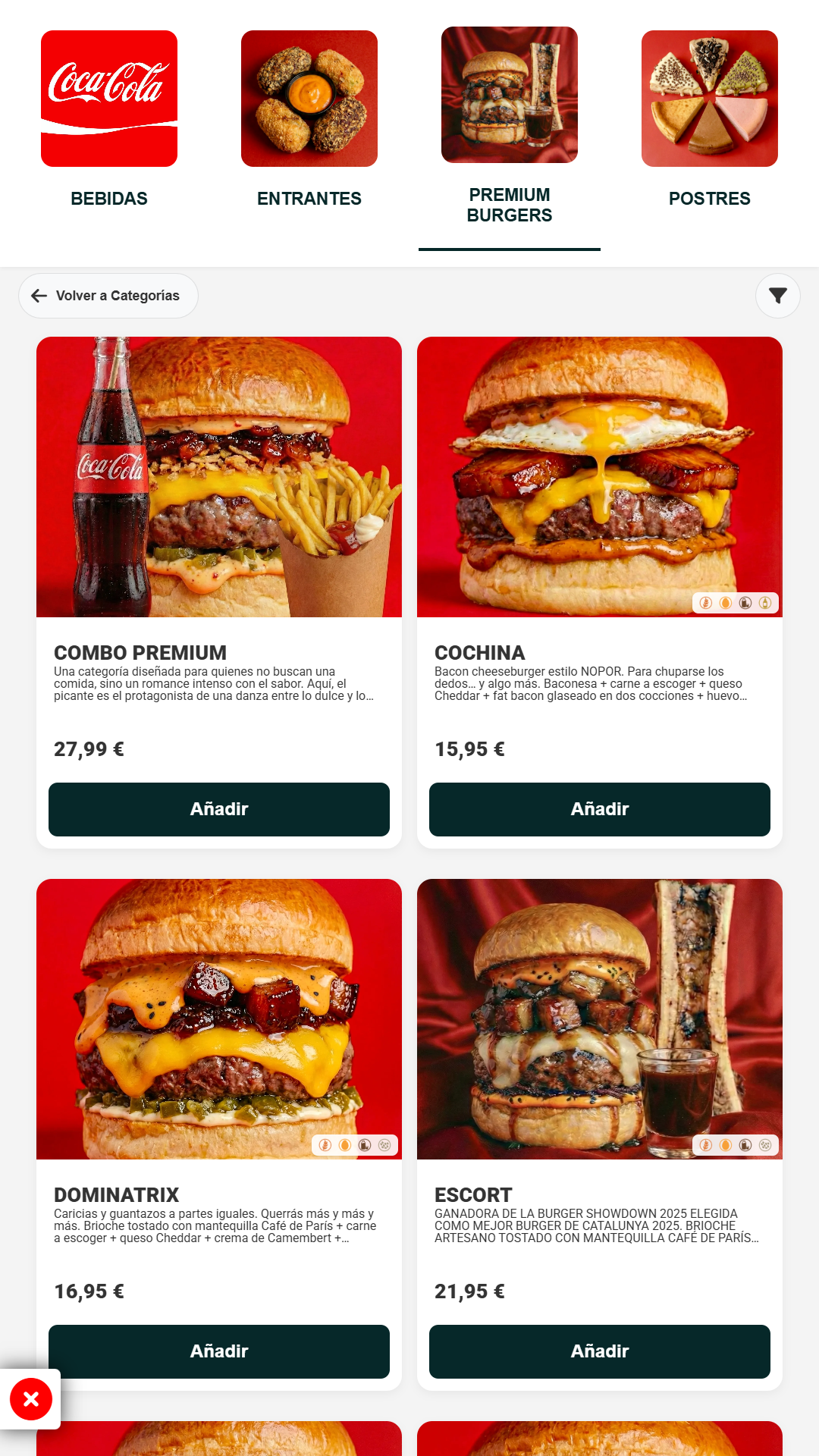Open the filter options
The width and height of the screenshot is (819, 1456).
[777, 296]
